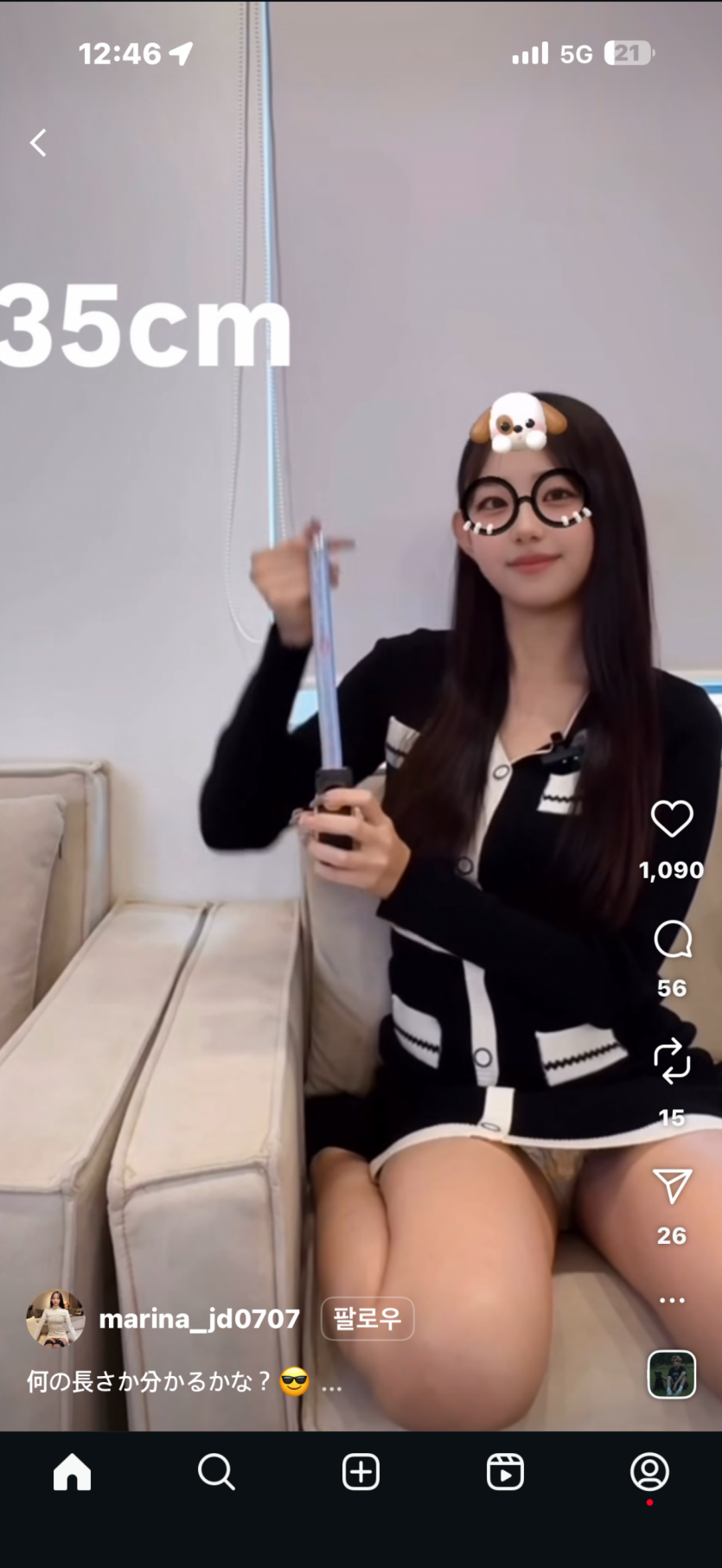Screen dimensions: 722x1568
Task: Share the reel via paper plane icon
Action: point(672,1187)
